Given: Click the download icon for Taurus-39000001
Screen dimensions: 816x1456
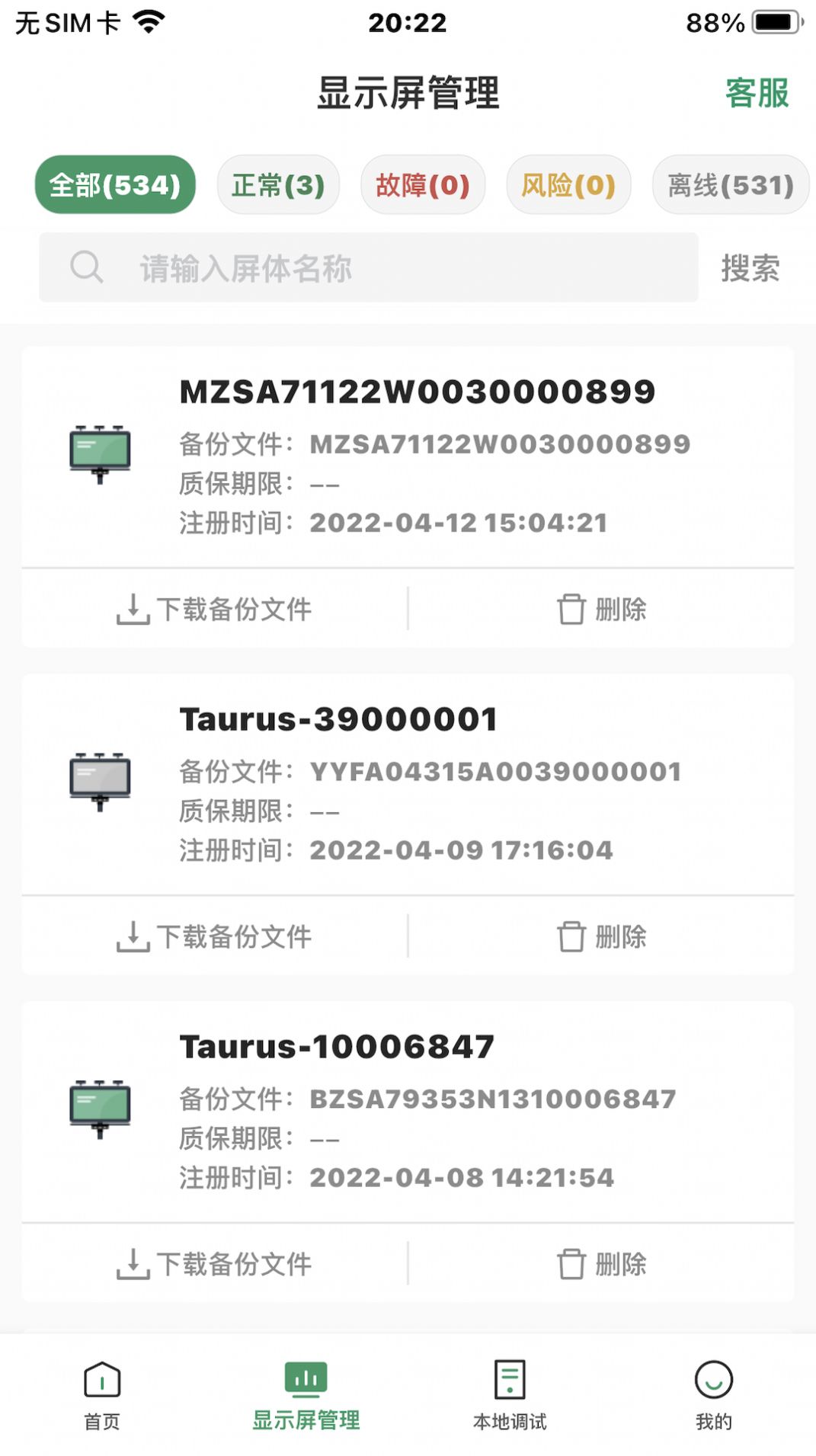Looking at the screenshot, I should pyautogui.click(x=133, y=936).
